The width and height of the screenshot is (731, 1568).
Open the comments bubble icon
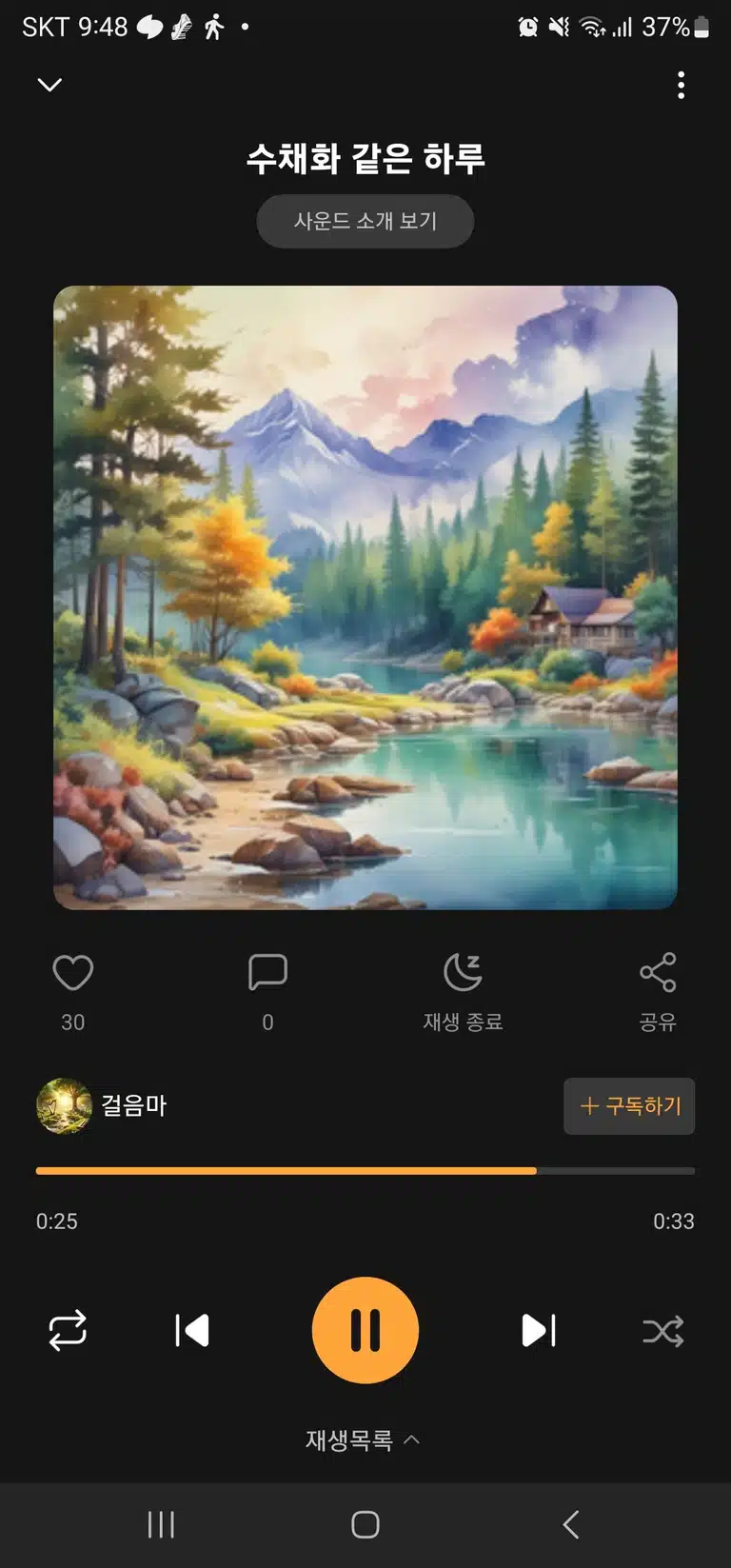[267, 973]
